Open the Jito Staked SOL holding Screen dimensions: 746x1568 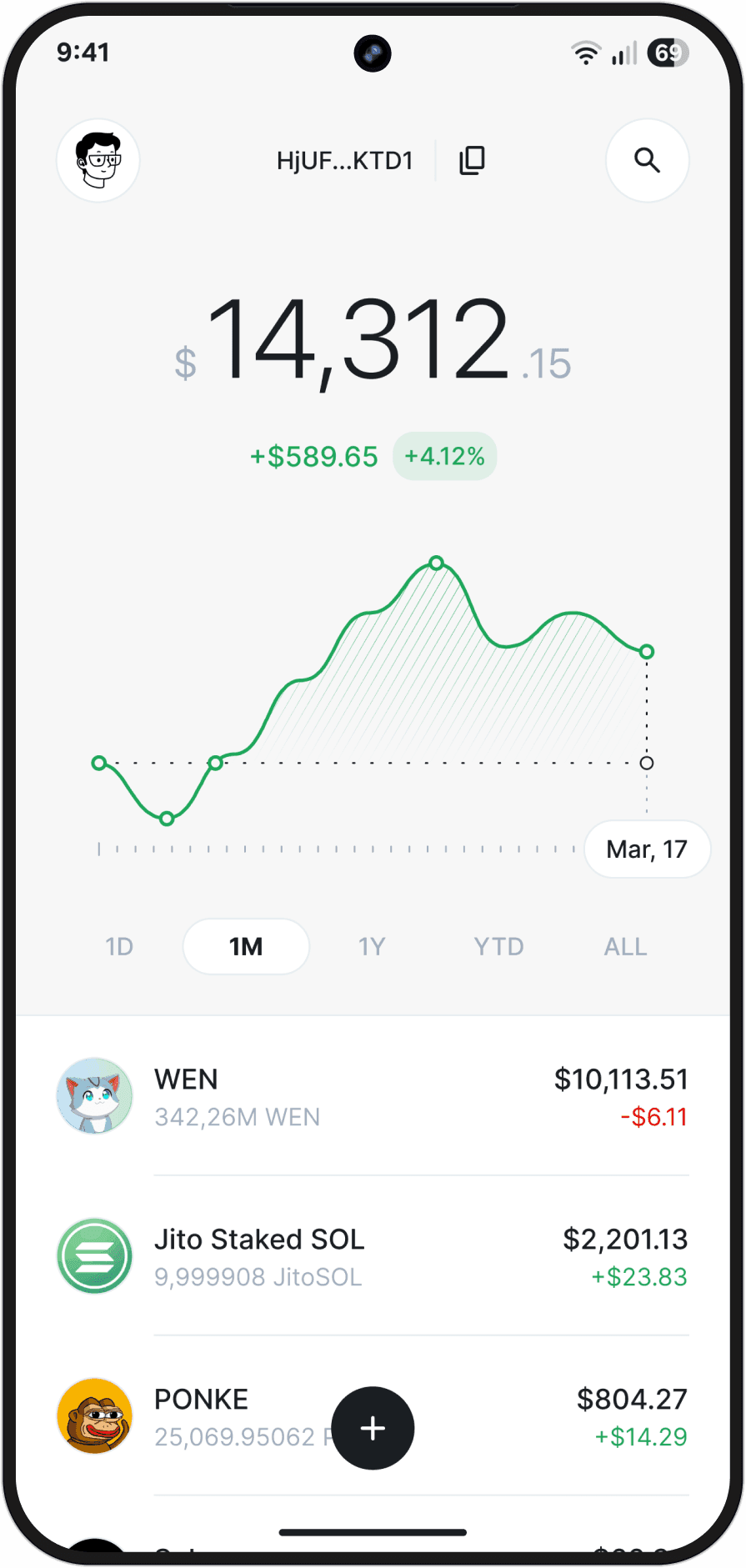point(373,1256)
